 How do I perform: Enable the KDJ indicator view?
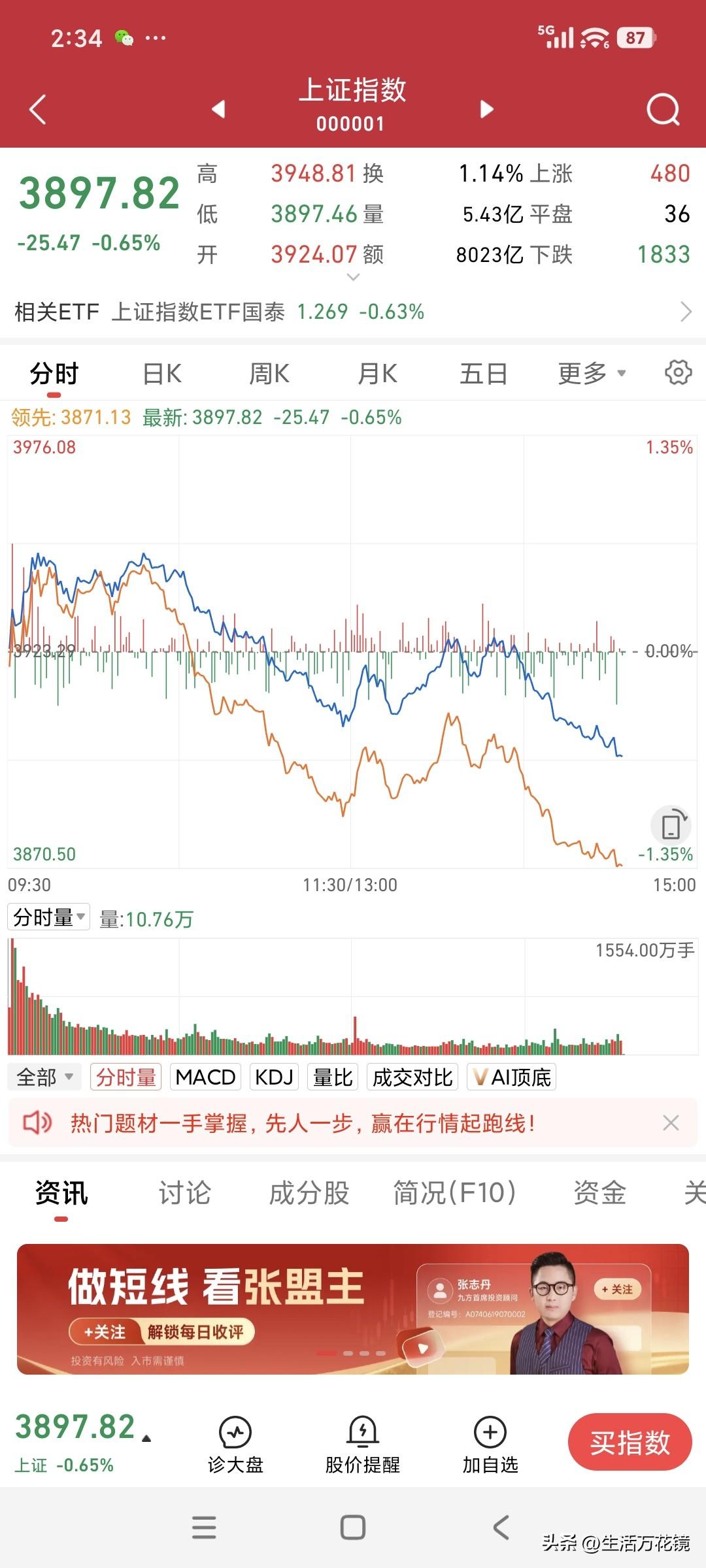[x=274, y=1076]
